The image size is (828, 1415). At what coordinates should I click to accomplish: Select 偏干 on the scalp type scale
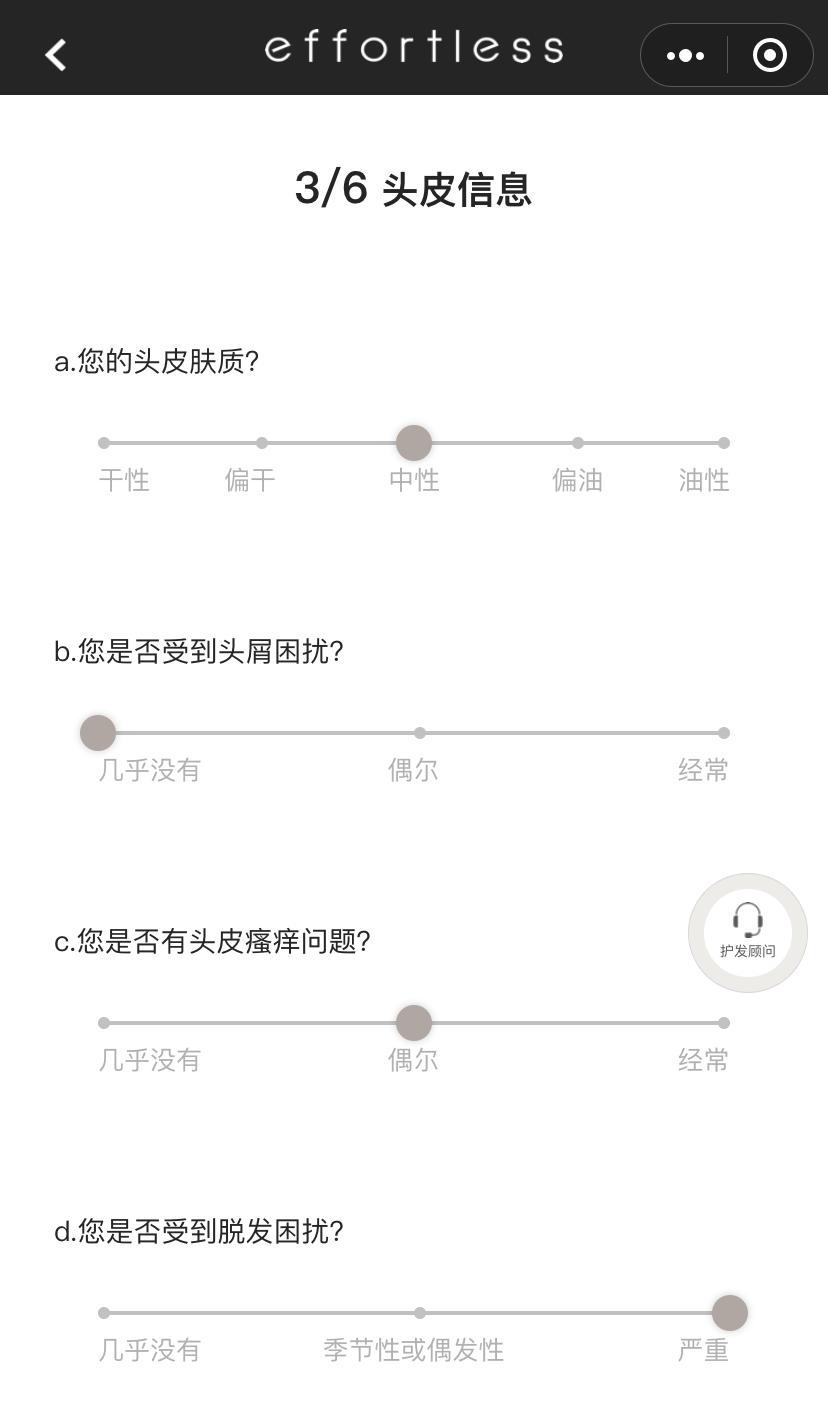(262, 442)
